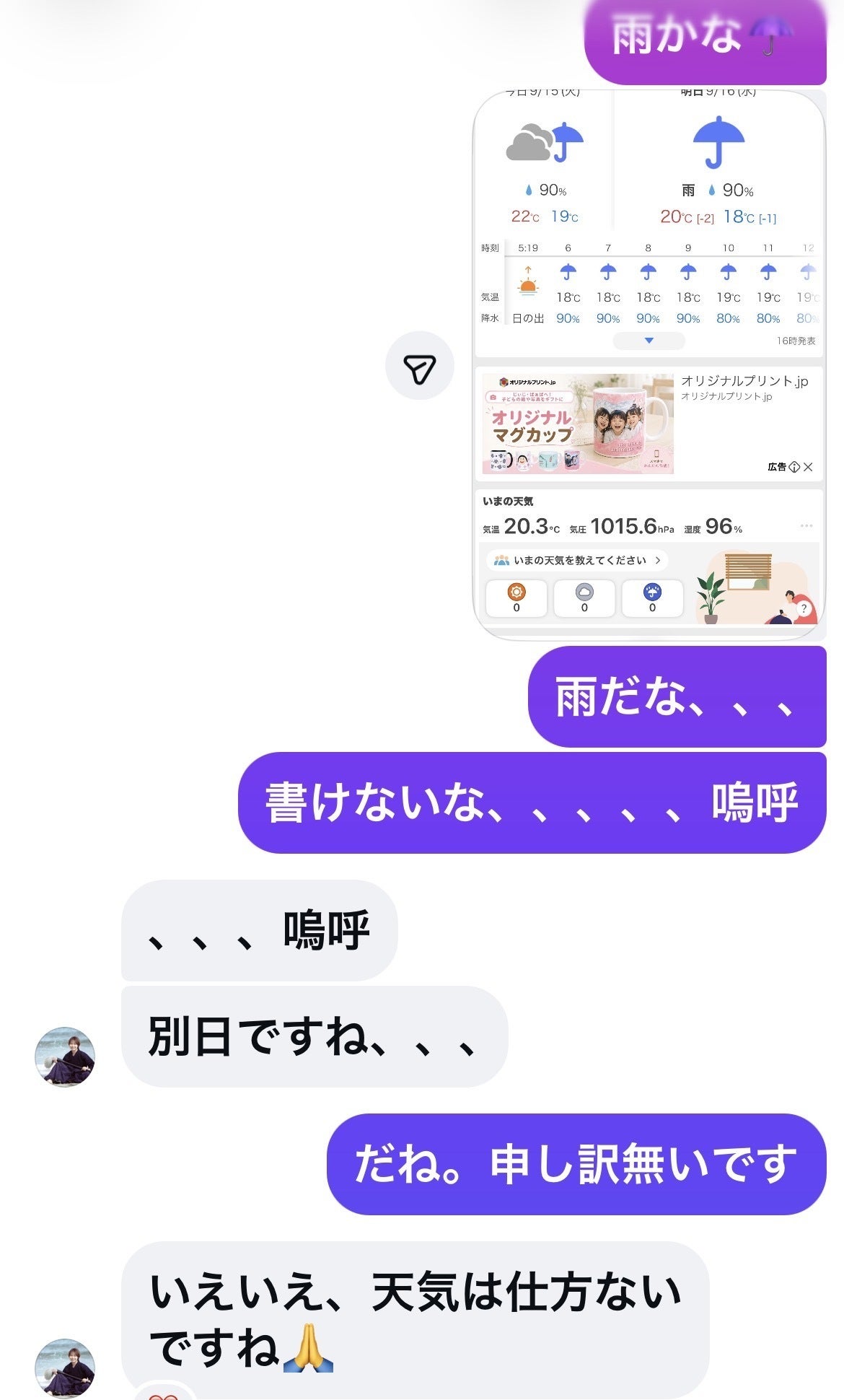Viewport: 844px width, 1400px height.
Task: Tap the avatar beside いえいえ、天気は仕方ない message
Action: pyautogui.click(x=65, y=1368)
